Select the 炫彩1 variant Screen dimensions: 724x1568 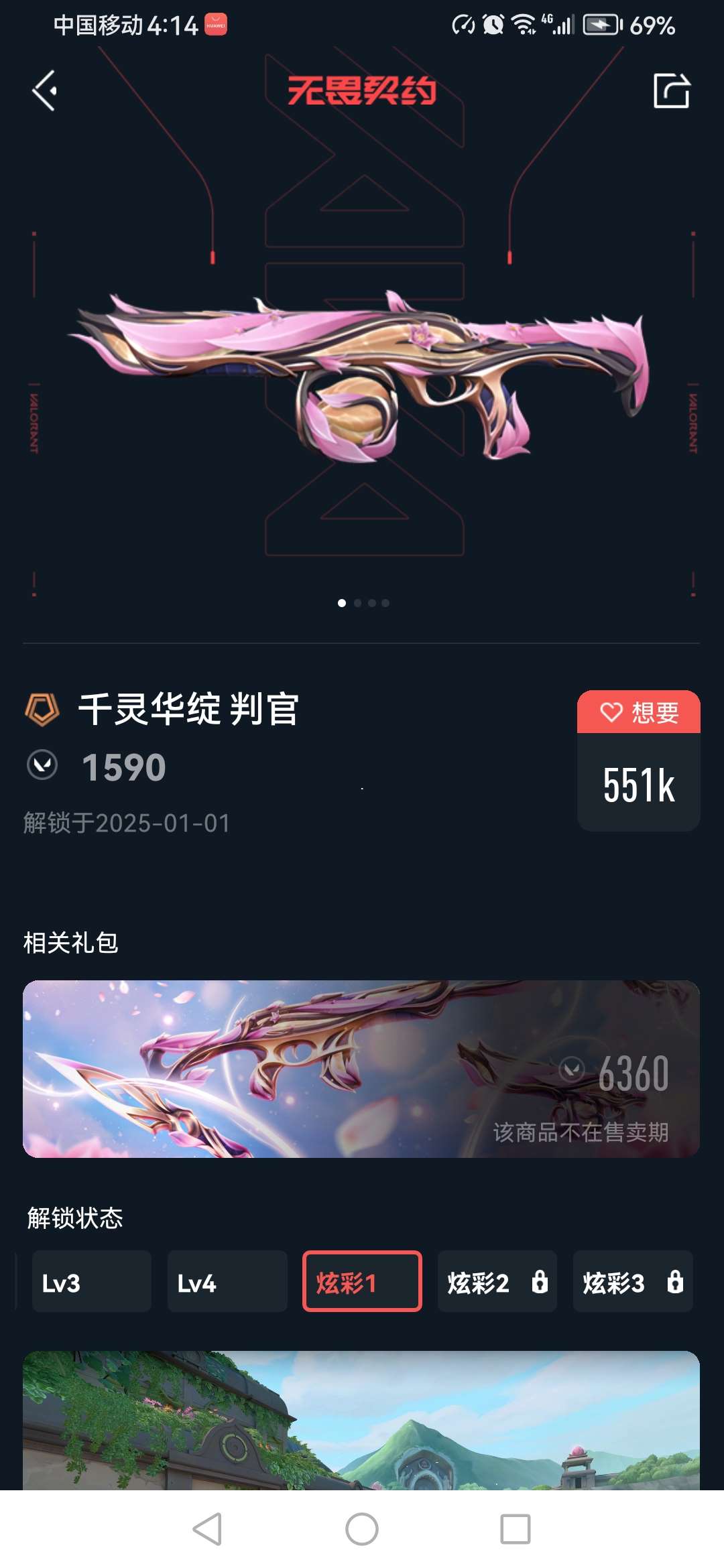pyautogui.click(x=362, y=1281)
